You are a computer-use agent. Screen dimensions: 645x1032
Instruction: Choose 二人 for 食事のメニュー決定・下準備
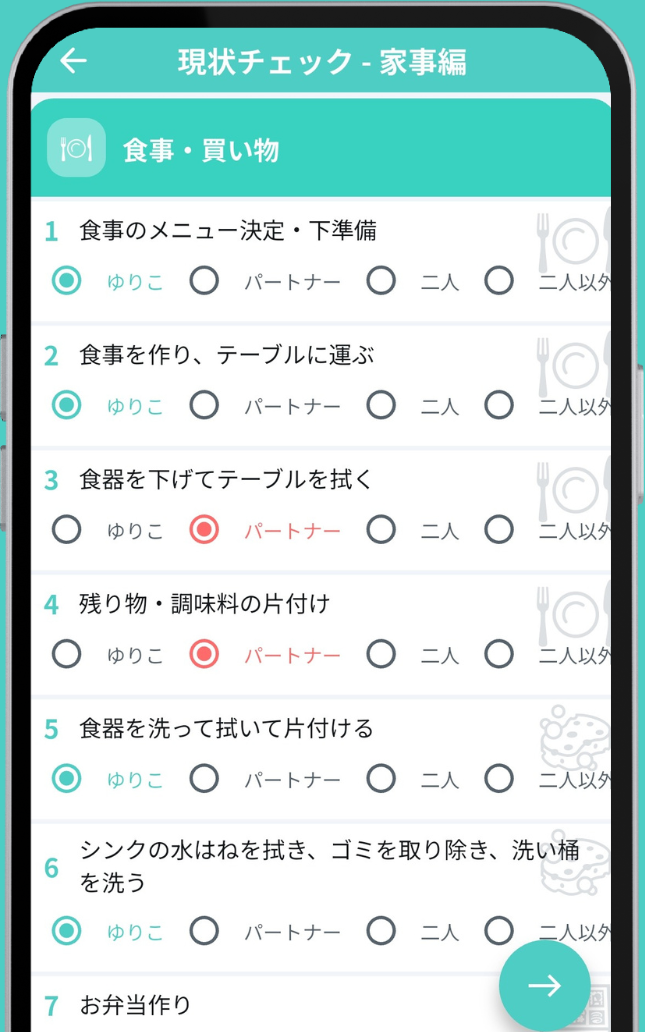click(x=381, y=281)
